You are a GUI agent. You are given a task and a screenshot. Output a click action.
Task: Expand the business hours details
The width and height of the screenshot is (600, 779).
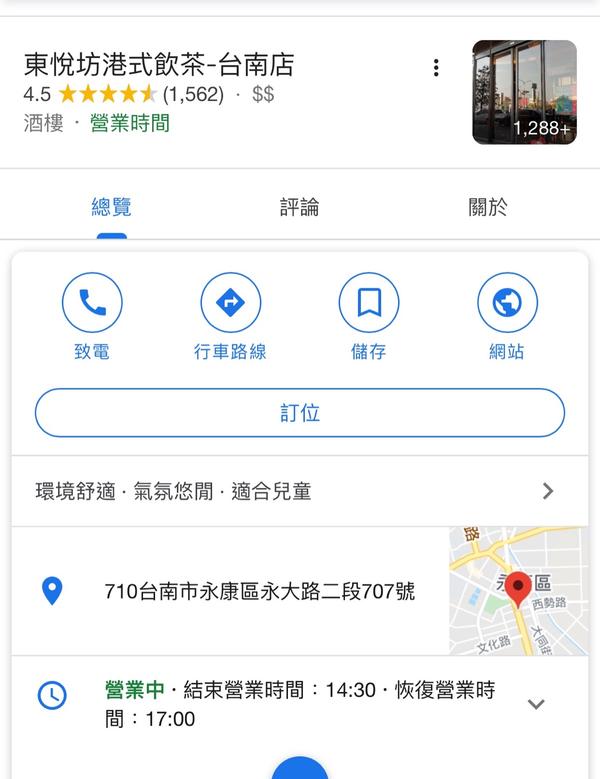click(536, 704)
